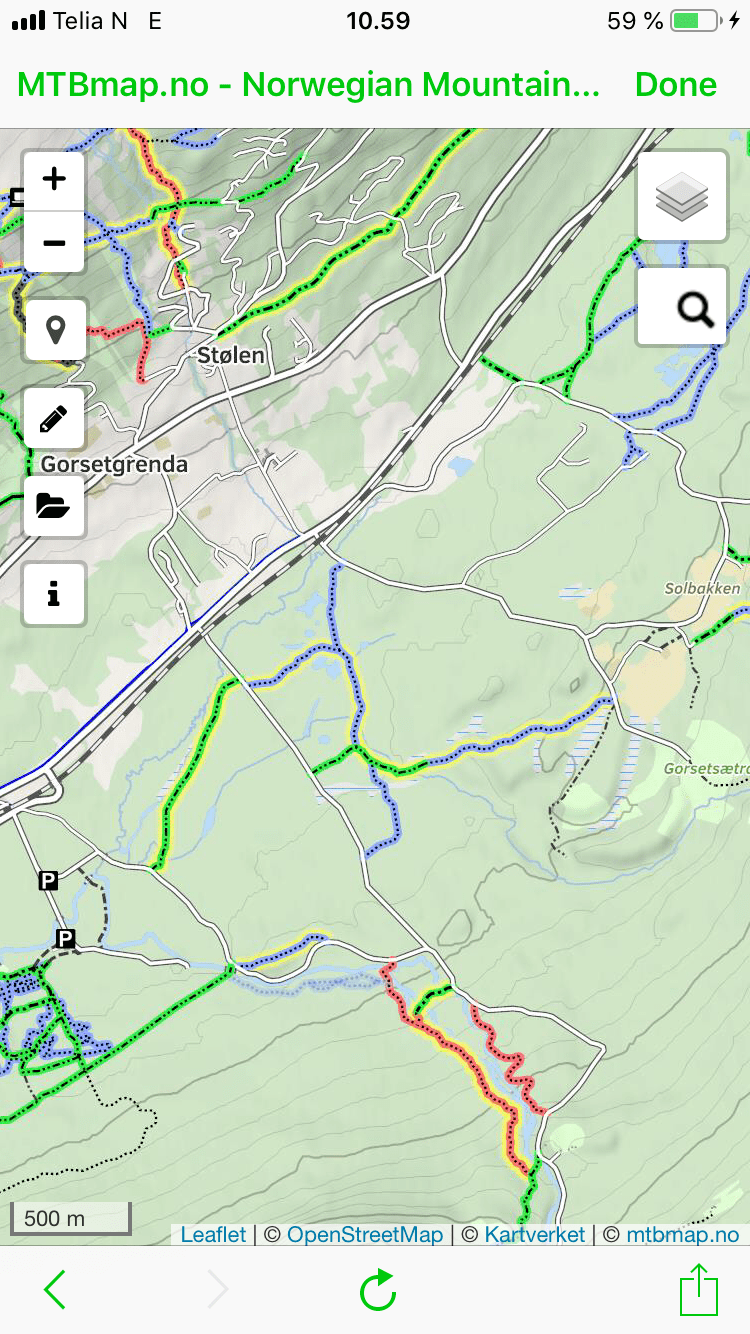Zoom out of the map
750x1334 pixels.
click(54, 242)
